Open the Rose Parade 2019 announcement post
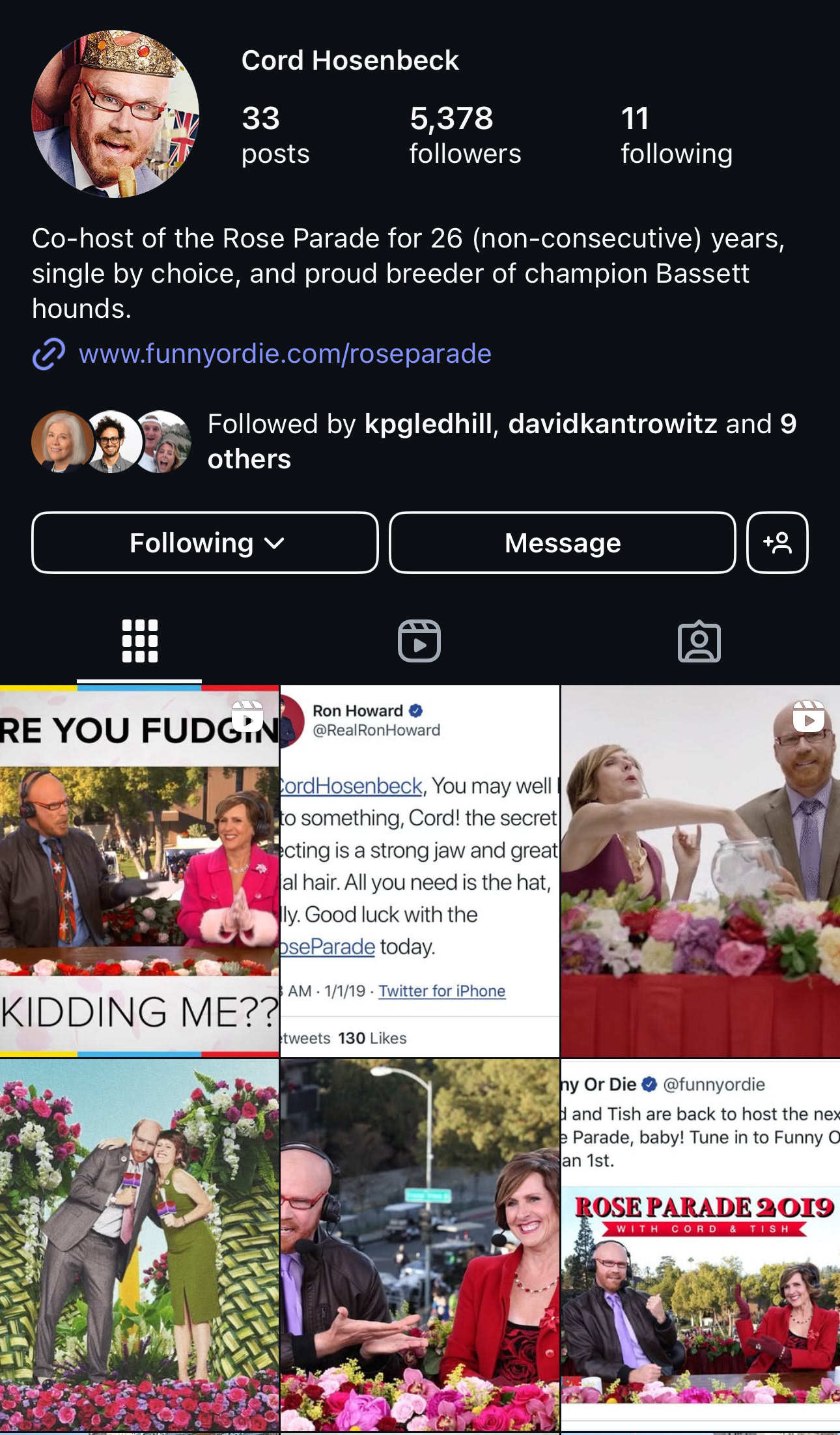This screenshot has height=1435, width=840. click(700, 1244)
